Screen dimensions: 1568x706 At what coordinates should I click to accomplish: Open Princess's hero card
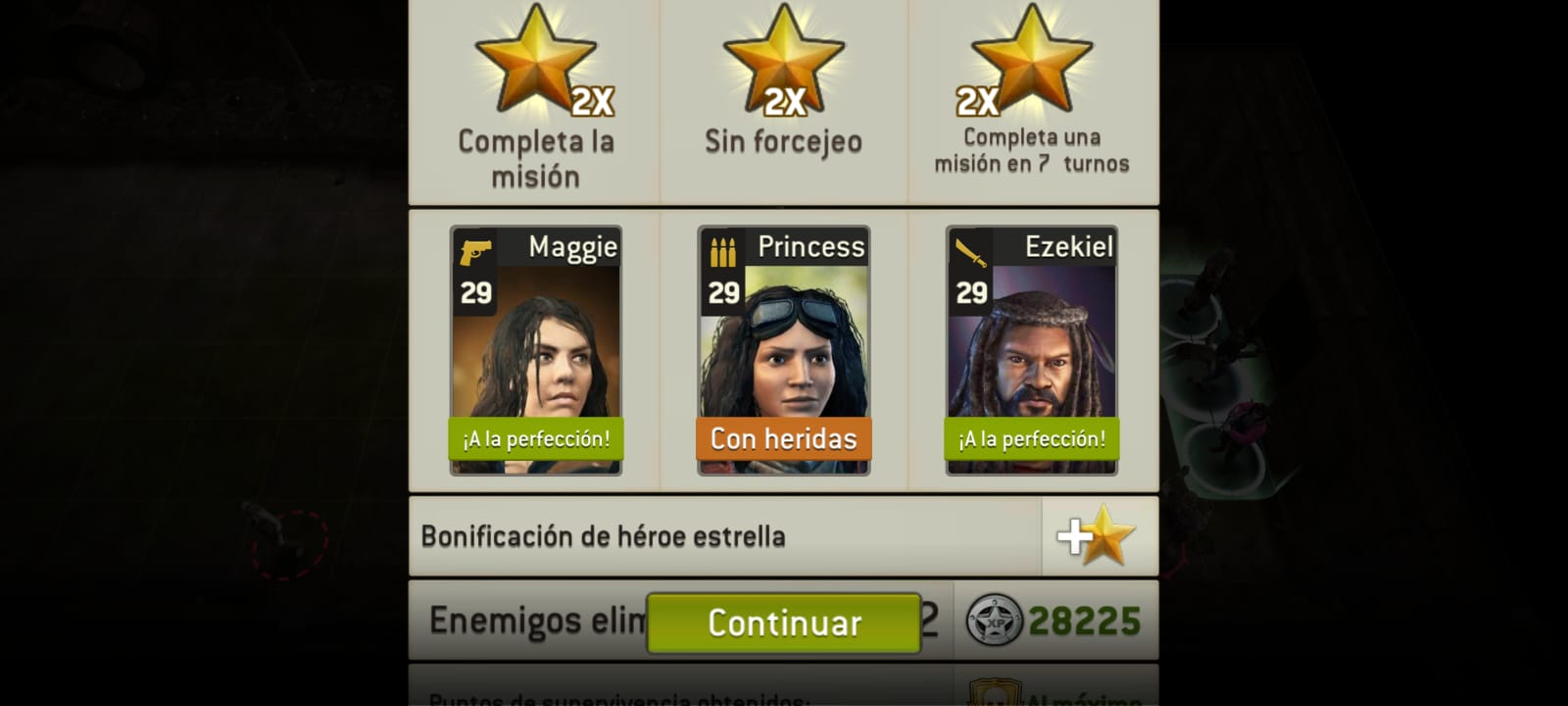point(784,351)
